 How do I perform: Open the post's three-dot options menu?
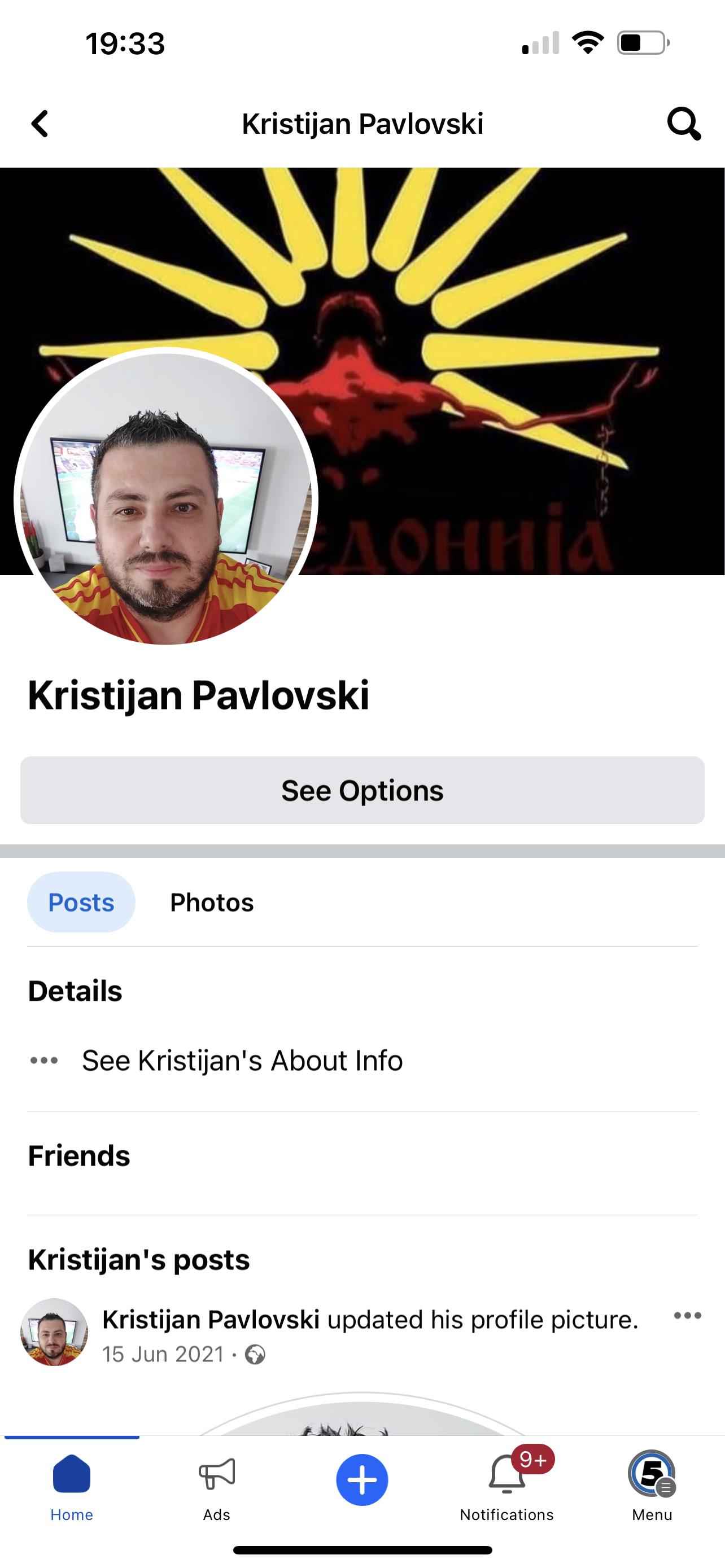coord(687,1315)
